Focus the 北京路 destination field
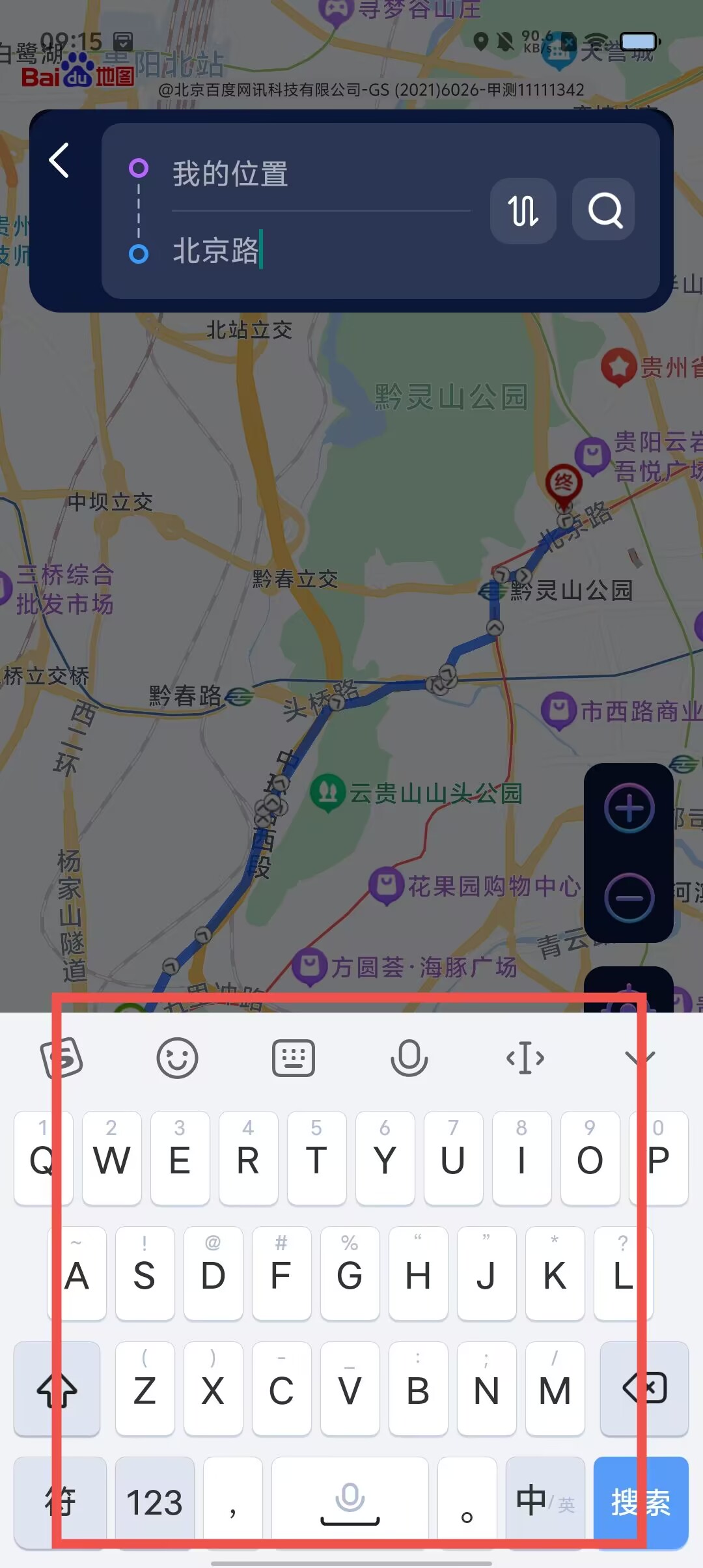 tap(319, 251)
